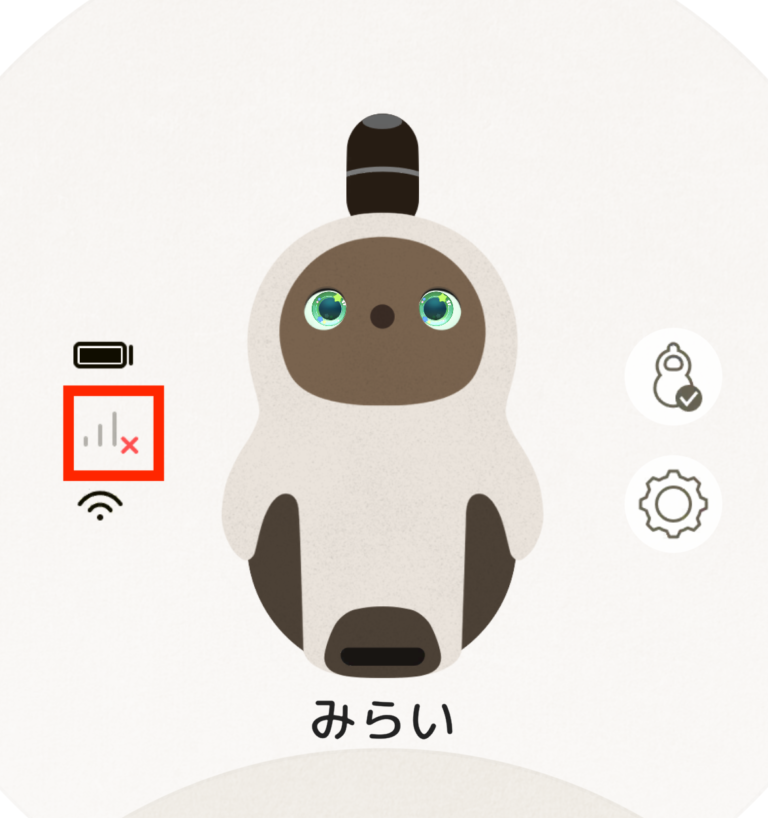This screenshot has width=768, height=818.
Task: Open the LOVOT icon with checkmark
Action: [x=672, y=377]
